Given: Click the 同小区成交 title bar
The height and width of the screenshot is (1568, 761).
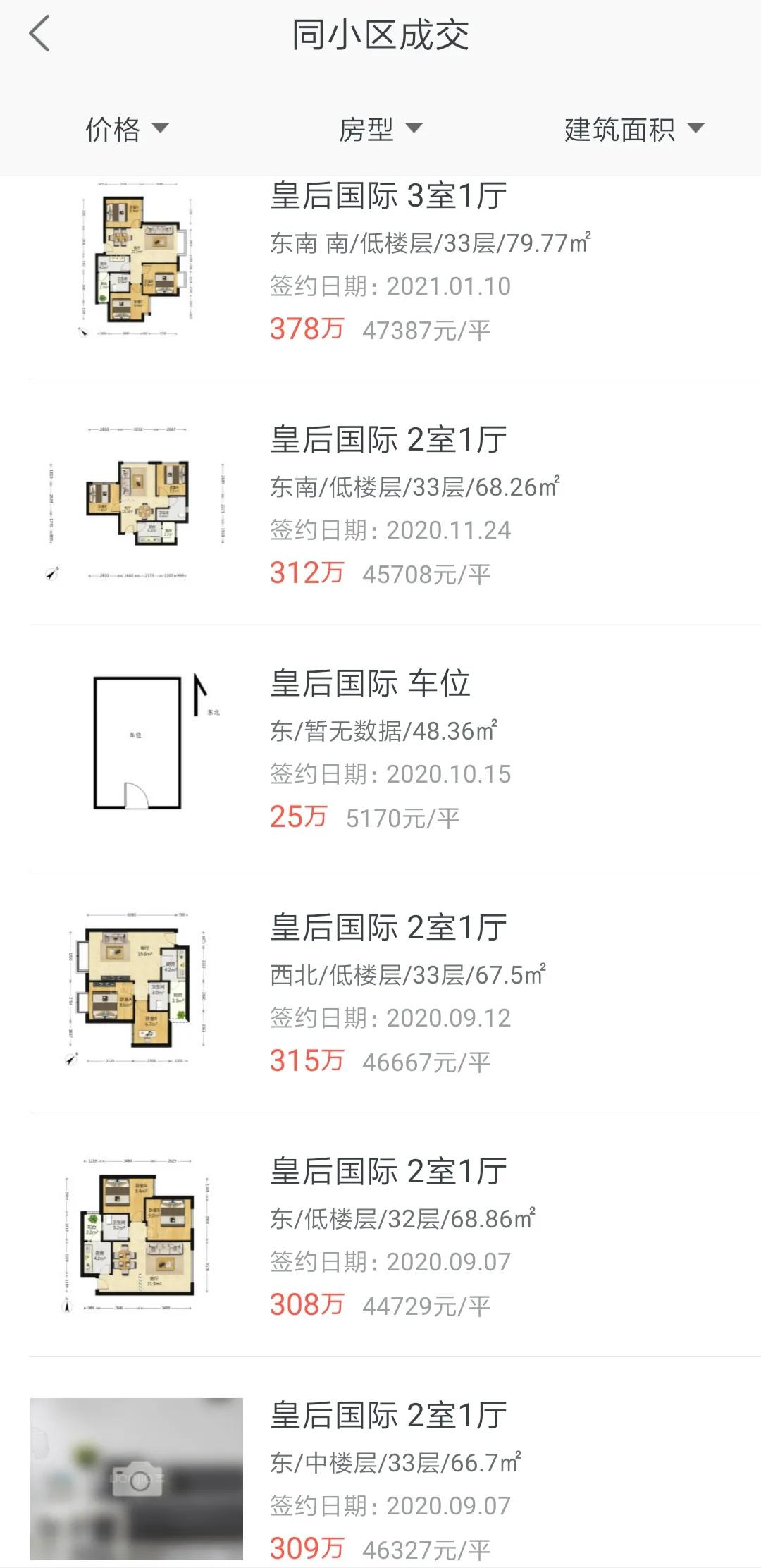Looking at the screenshot, I should (380, 33).
